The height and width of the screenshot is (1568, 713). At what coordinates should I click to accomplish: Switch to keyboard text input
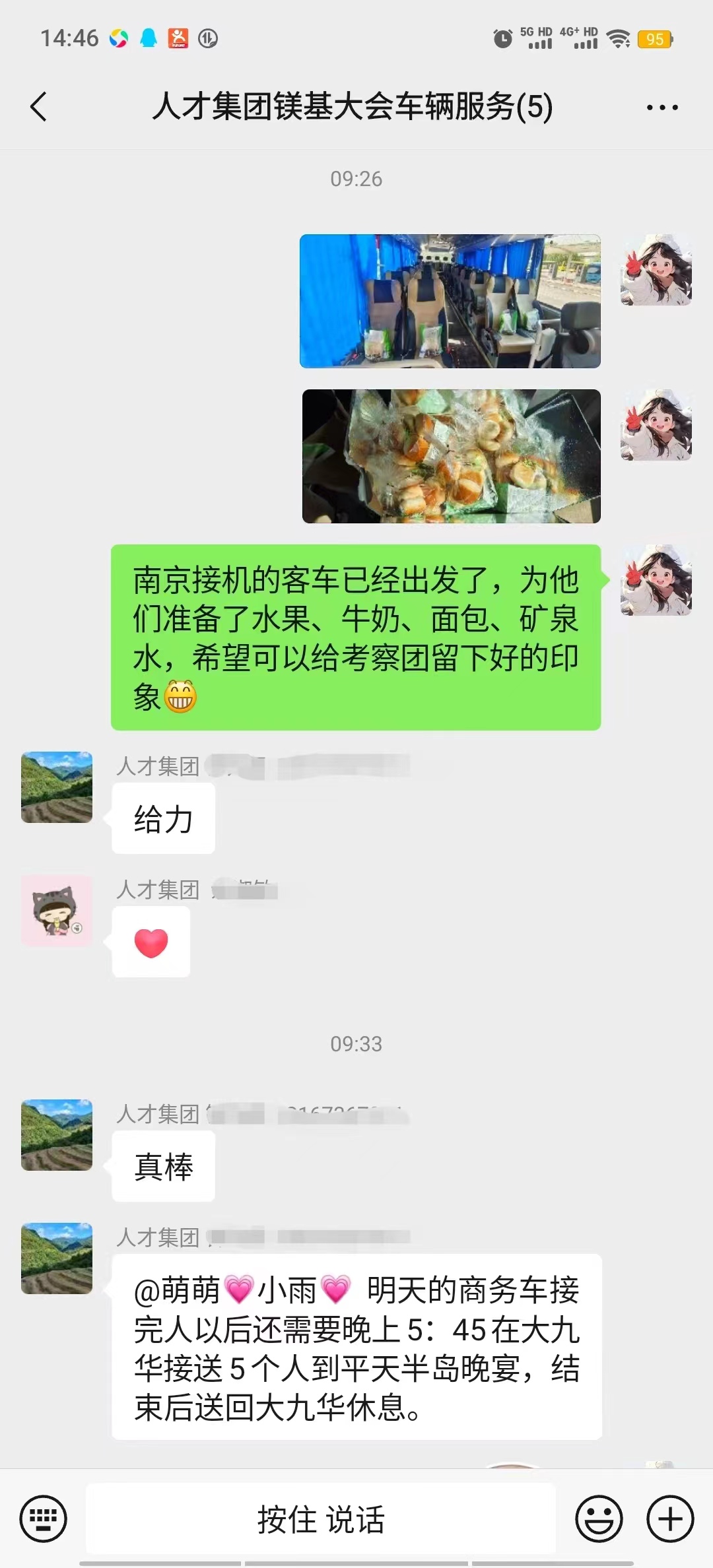coord(44,1519)
